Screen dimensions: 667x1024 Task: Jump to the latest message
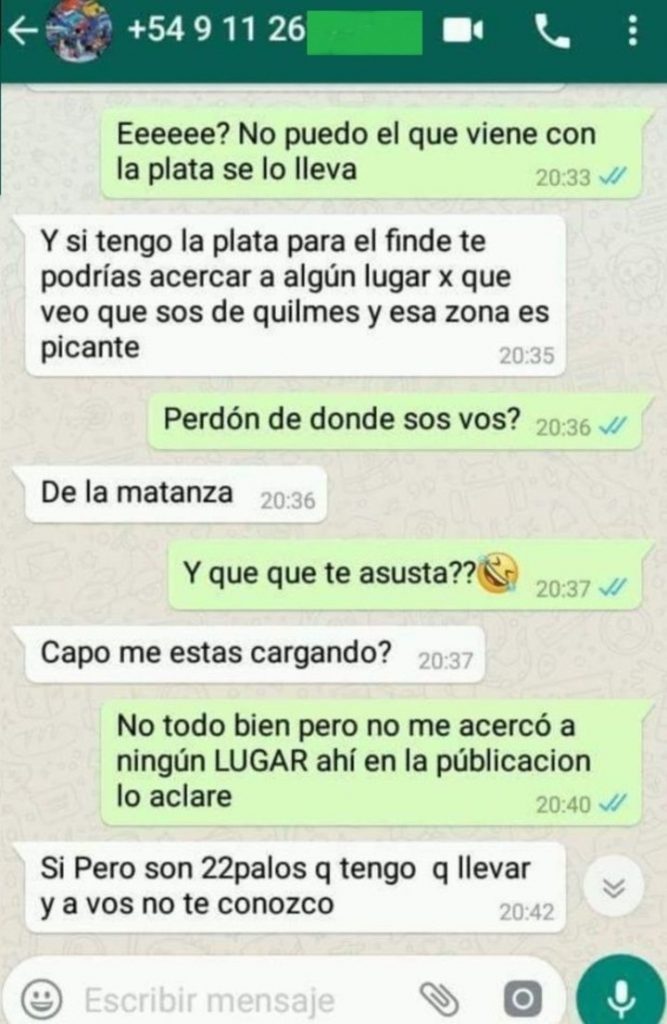pyautogui.click(x=616, y=886)
